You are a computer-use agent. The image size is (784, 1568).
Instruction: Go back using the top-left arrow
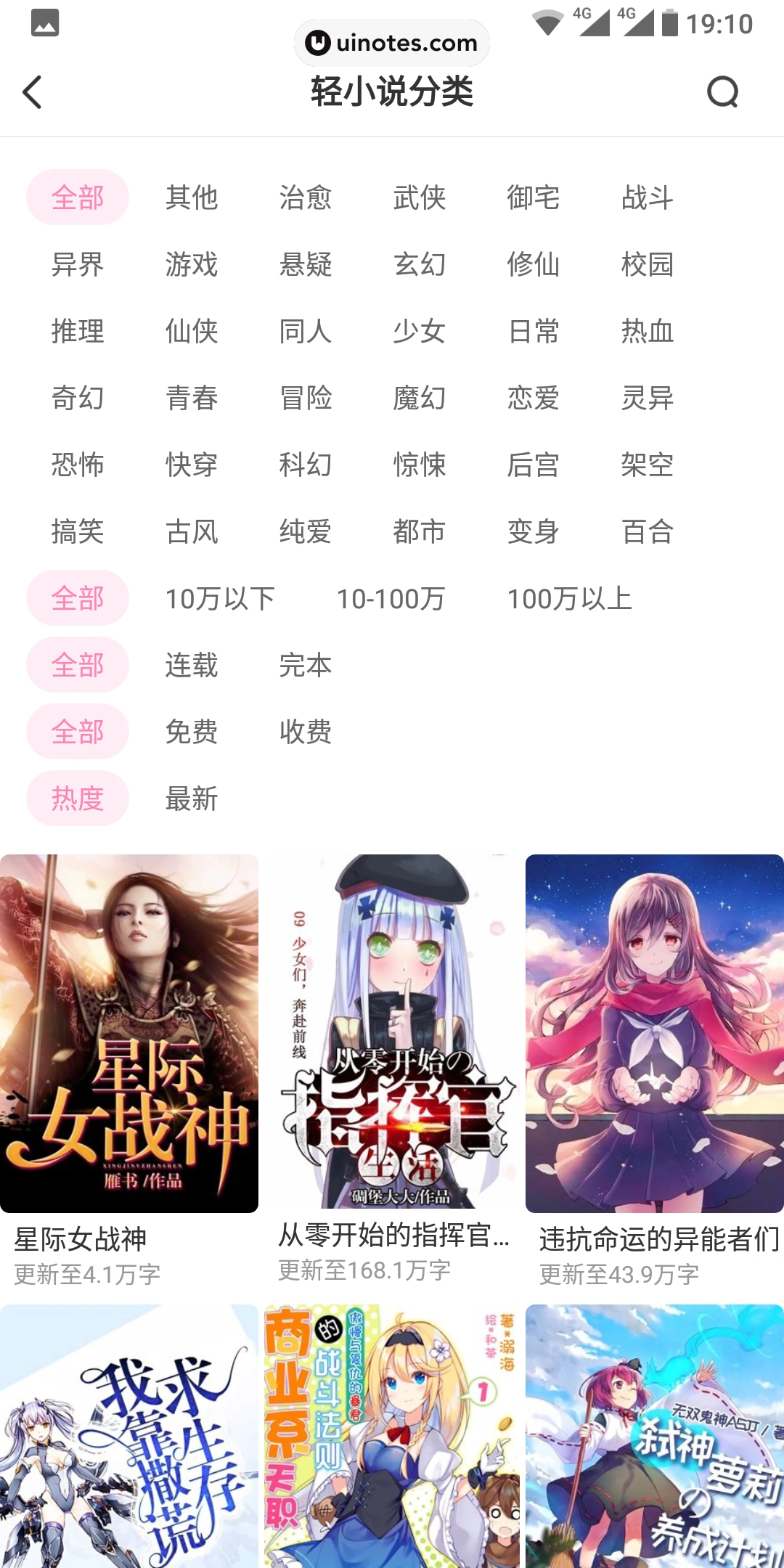pos(33,92)
